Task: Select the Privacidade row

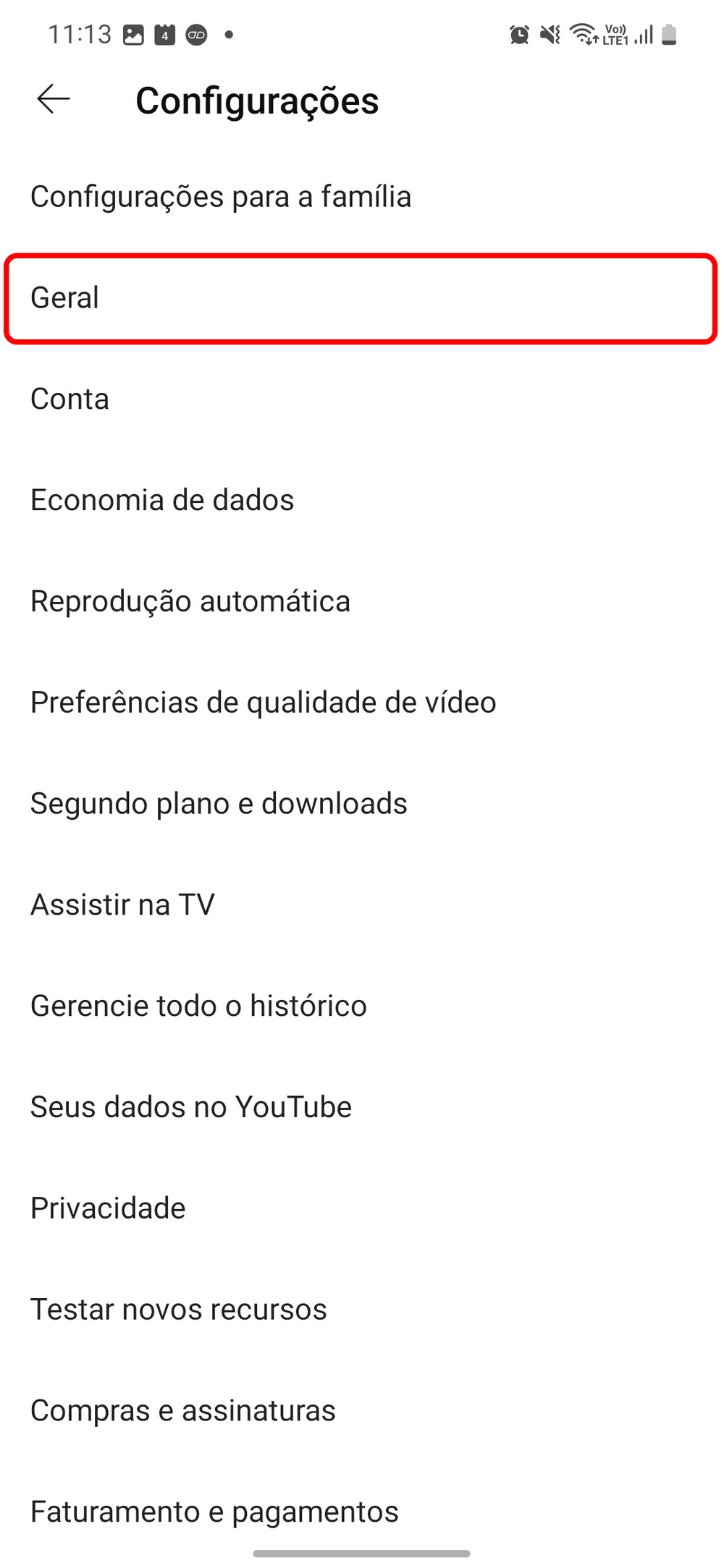Action: (109, 1208)
